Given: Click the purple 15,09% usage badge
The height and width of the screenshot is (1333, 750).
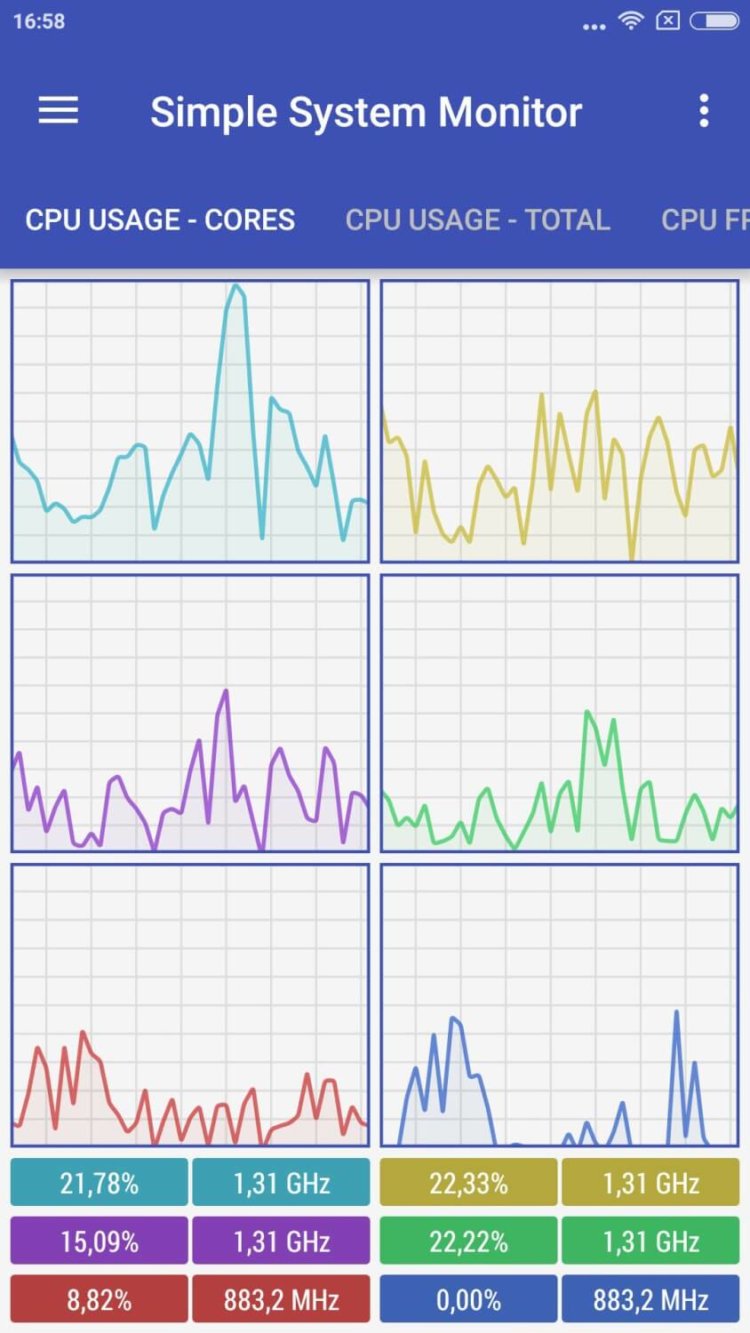Looking at the screenshot, I should pyautogui.click(x=97, y=1241).
